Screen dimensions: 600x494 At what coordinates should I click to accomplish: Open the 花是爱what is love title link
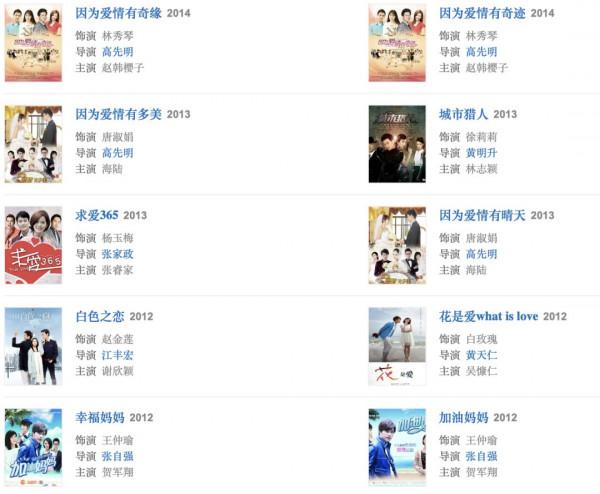click(488, 317)
